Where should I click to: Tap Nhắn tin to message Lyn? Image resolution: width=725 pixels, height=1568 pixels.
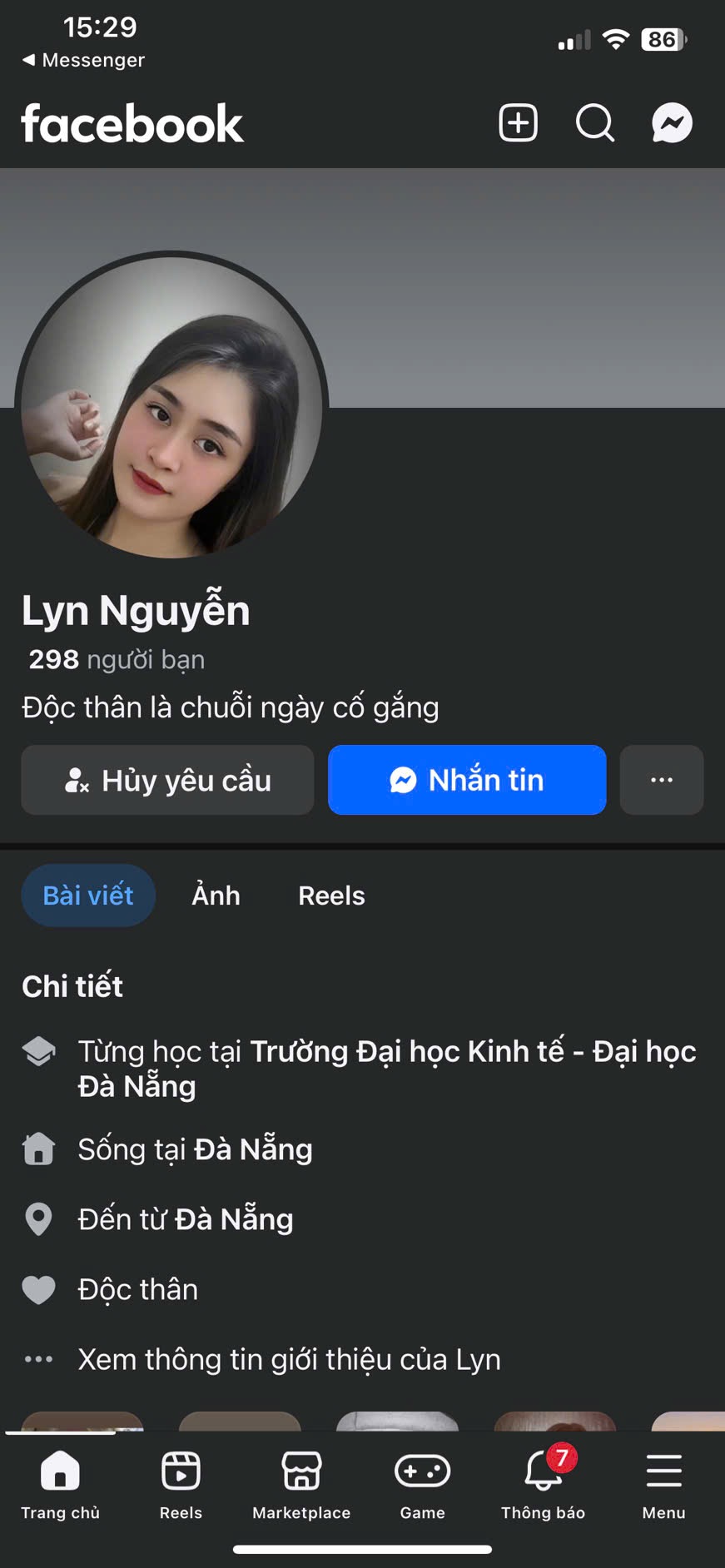(467, 780)
